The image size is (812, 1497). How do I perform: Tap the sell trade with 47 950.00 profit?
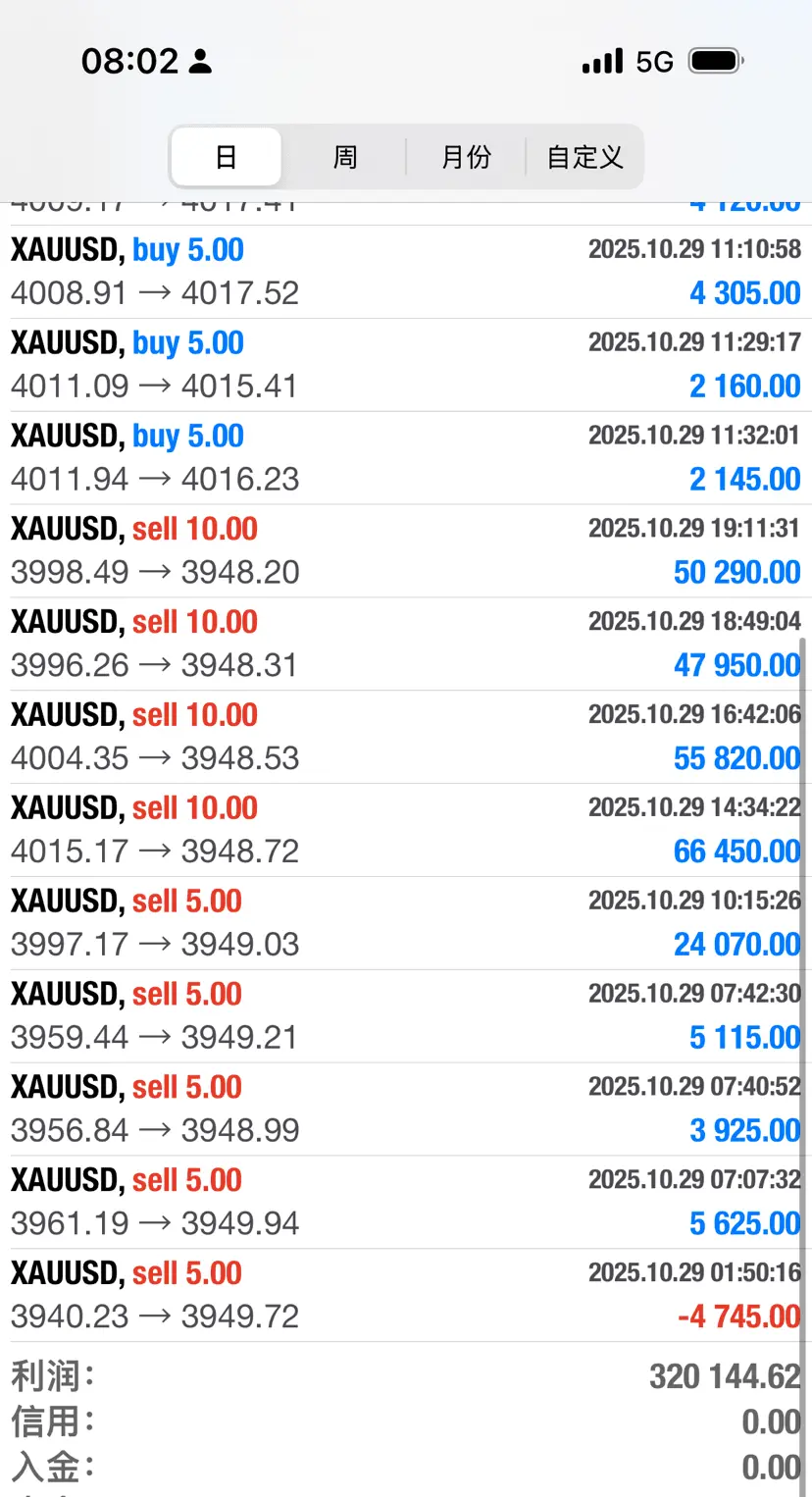(406, 645)
